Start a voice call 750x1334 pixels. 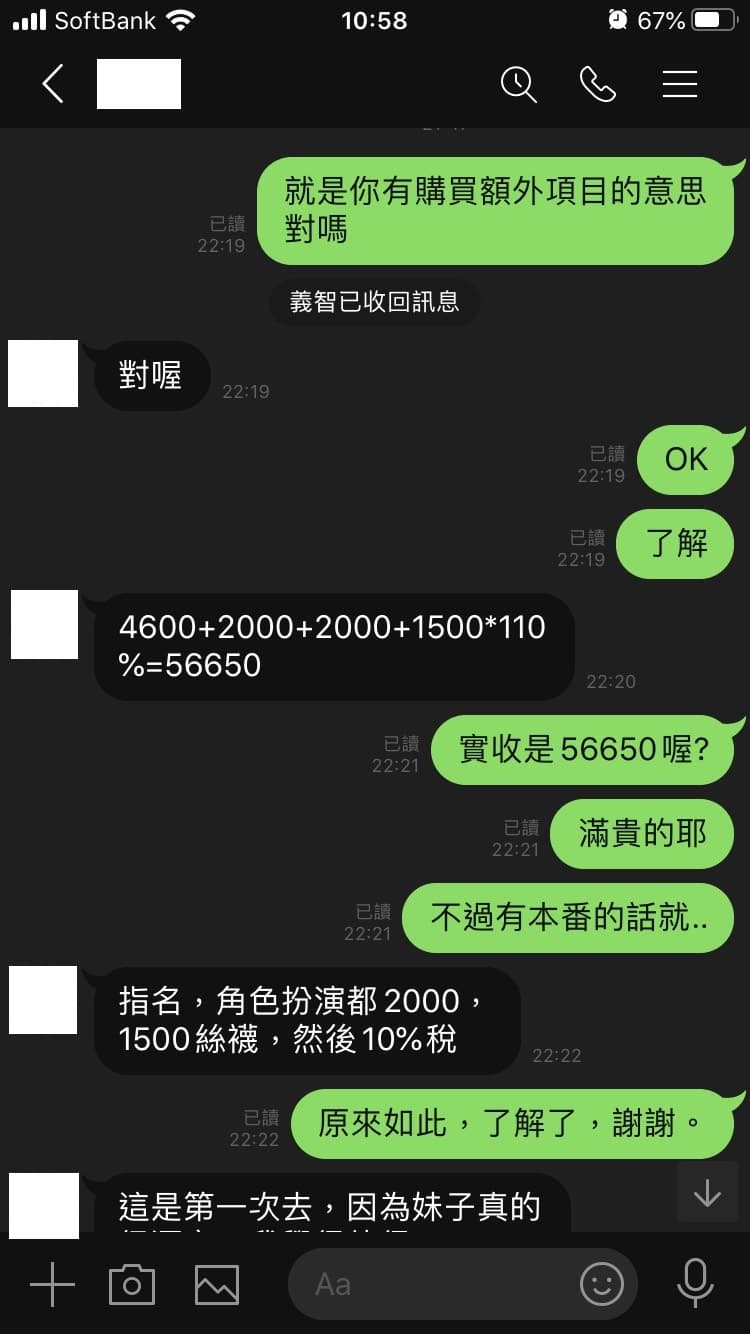click(x=598, y=84)
